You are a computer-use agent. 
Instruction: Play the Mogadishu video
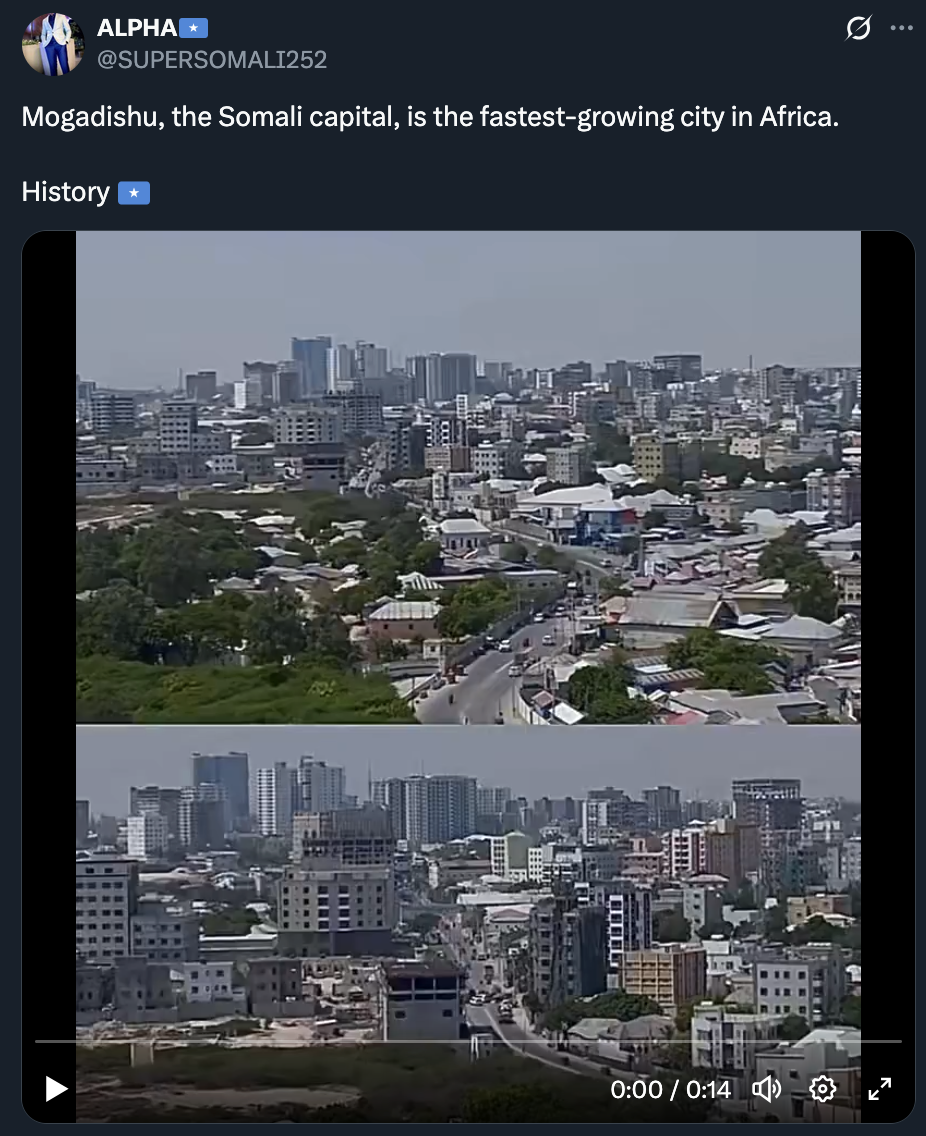click(x=56, y=1088)
